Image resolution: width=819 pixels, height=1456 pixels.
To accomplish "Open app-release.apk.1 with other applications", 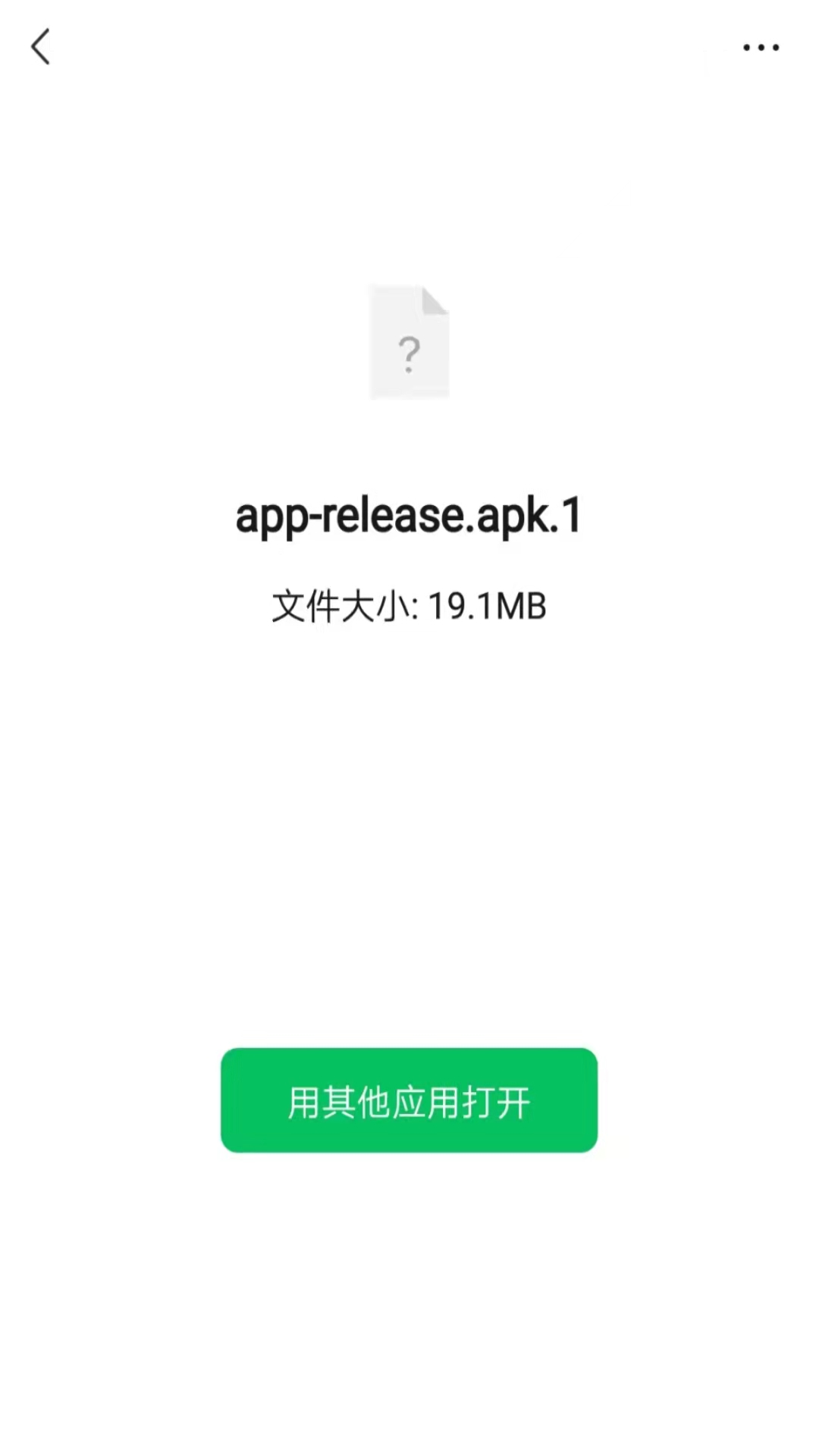I will tap(409, 1101).
